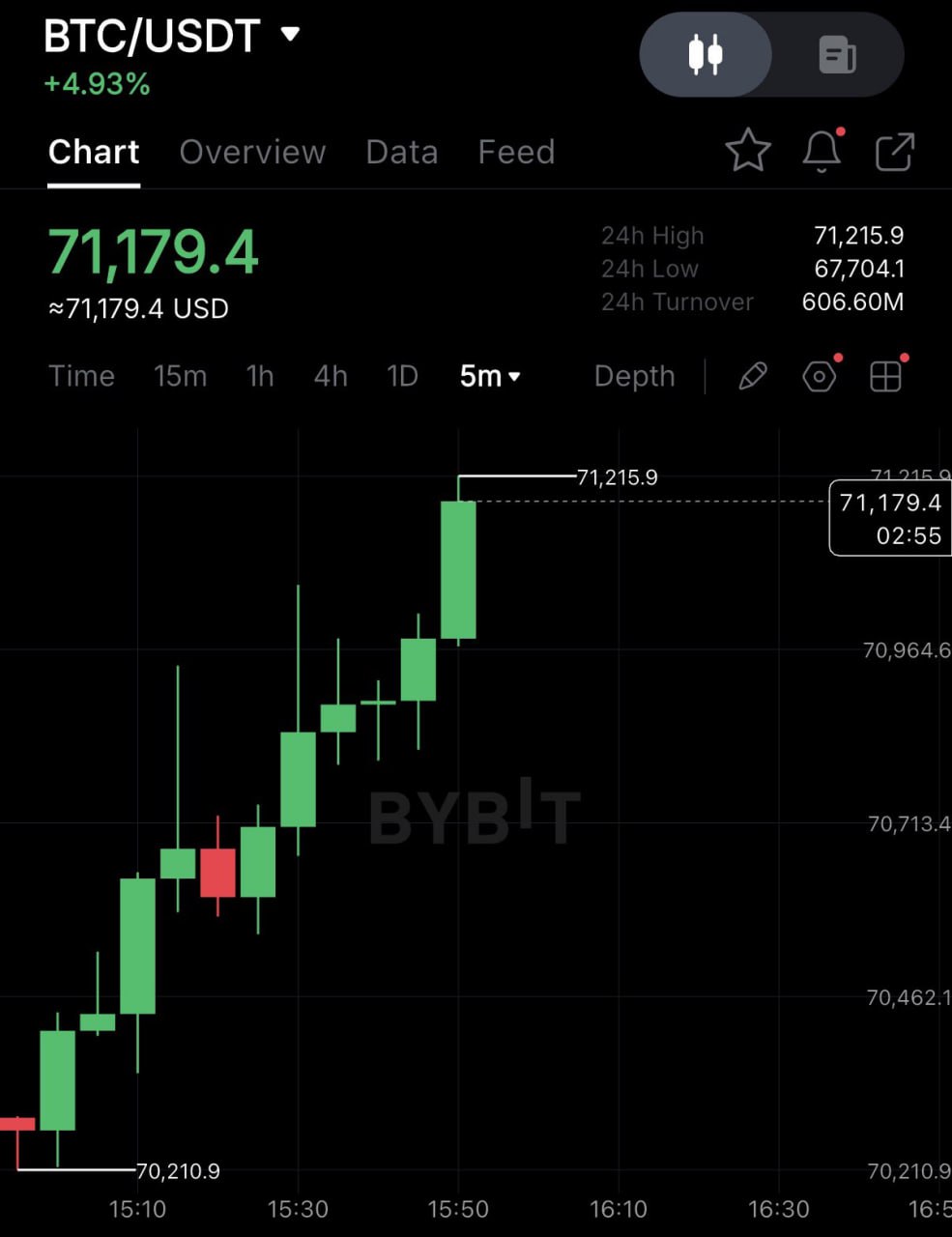Switch the chart to 1h interval

tap(260, 376)
